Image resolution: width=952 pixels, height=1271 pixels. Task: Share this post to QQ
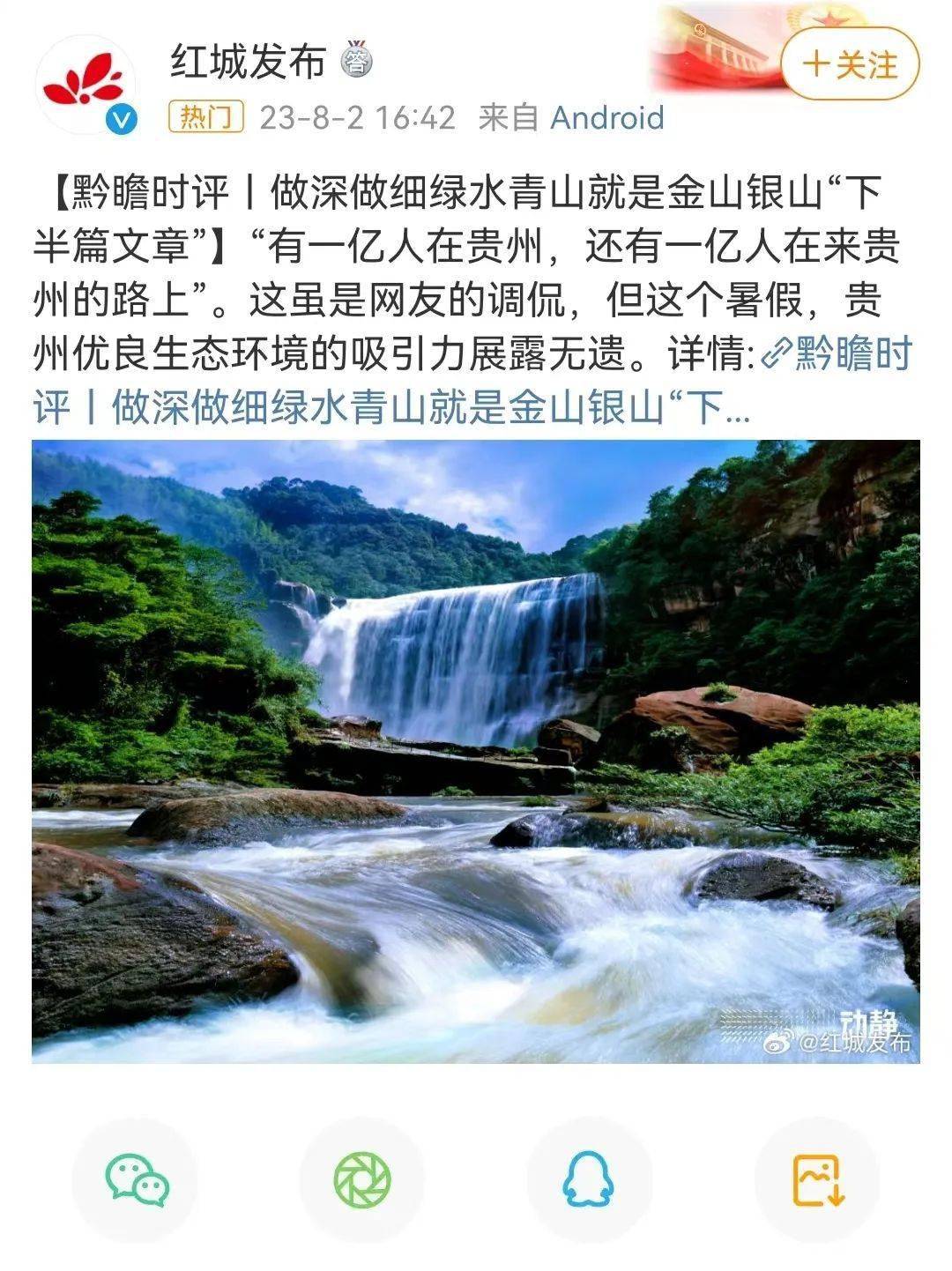tap(589, 1180)
